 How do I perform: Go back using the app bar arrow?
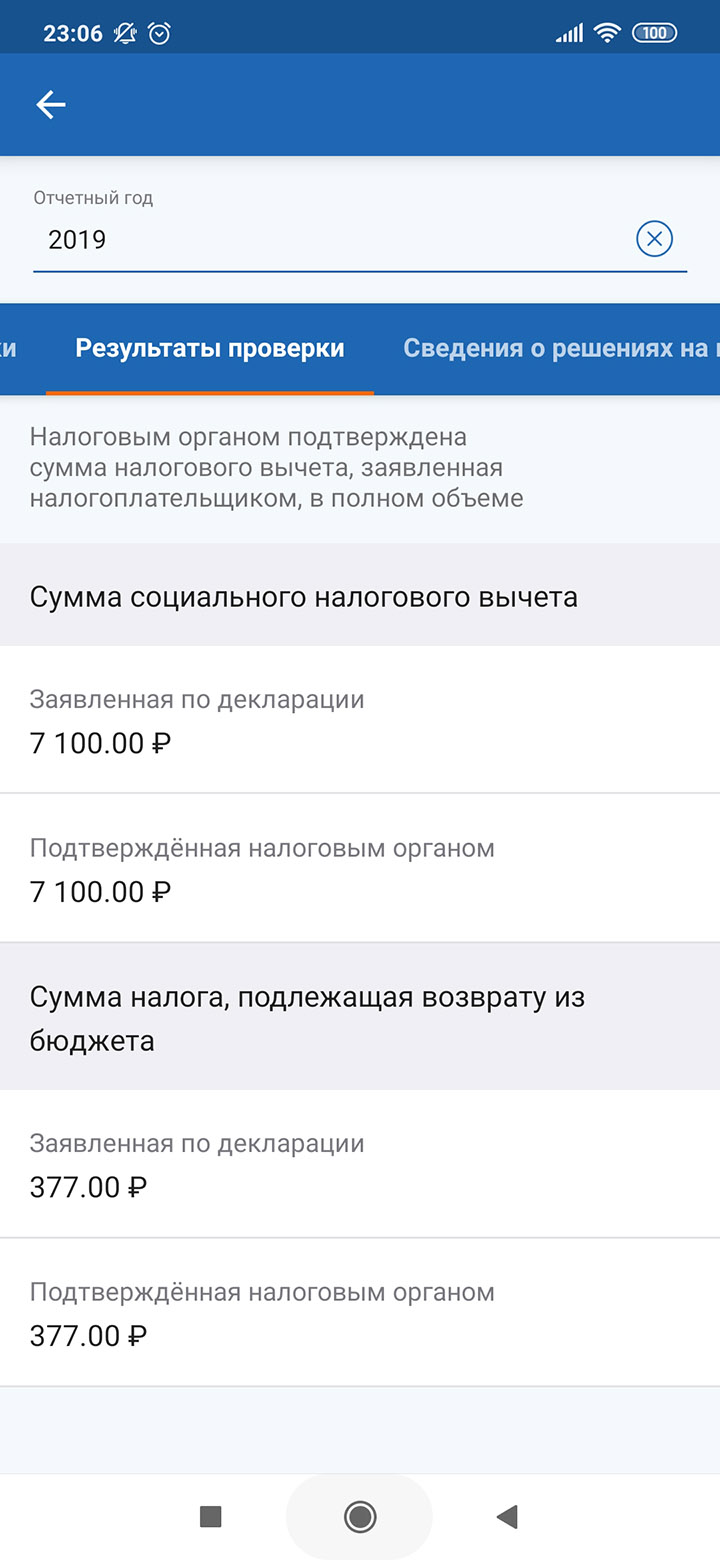click(51, 104)
